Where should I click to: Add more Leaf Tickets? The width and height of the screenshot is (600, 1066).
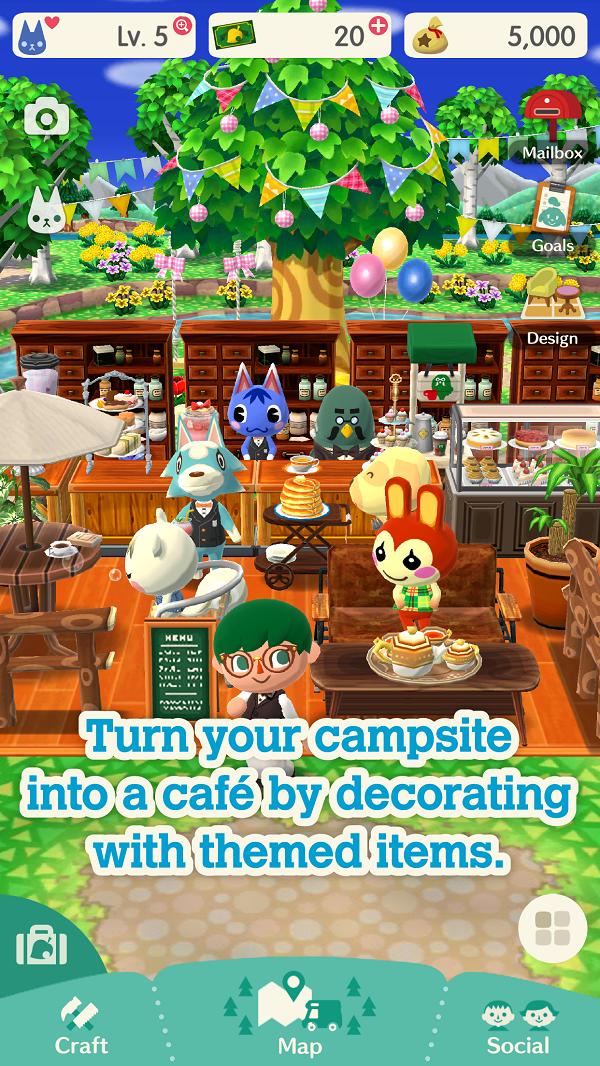pos(378,27)
